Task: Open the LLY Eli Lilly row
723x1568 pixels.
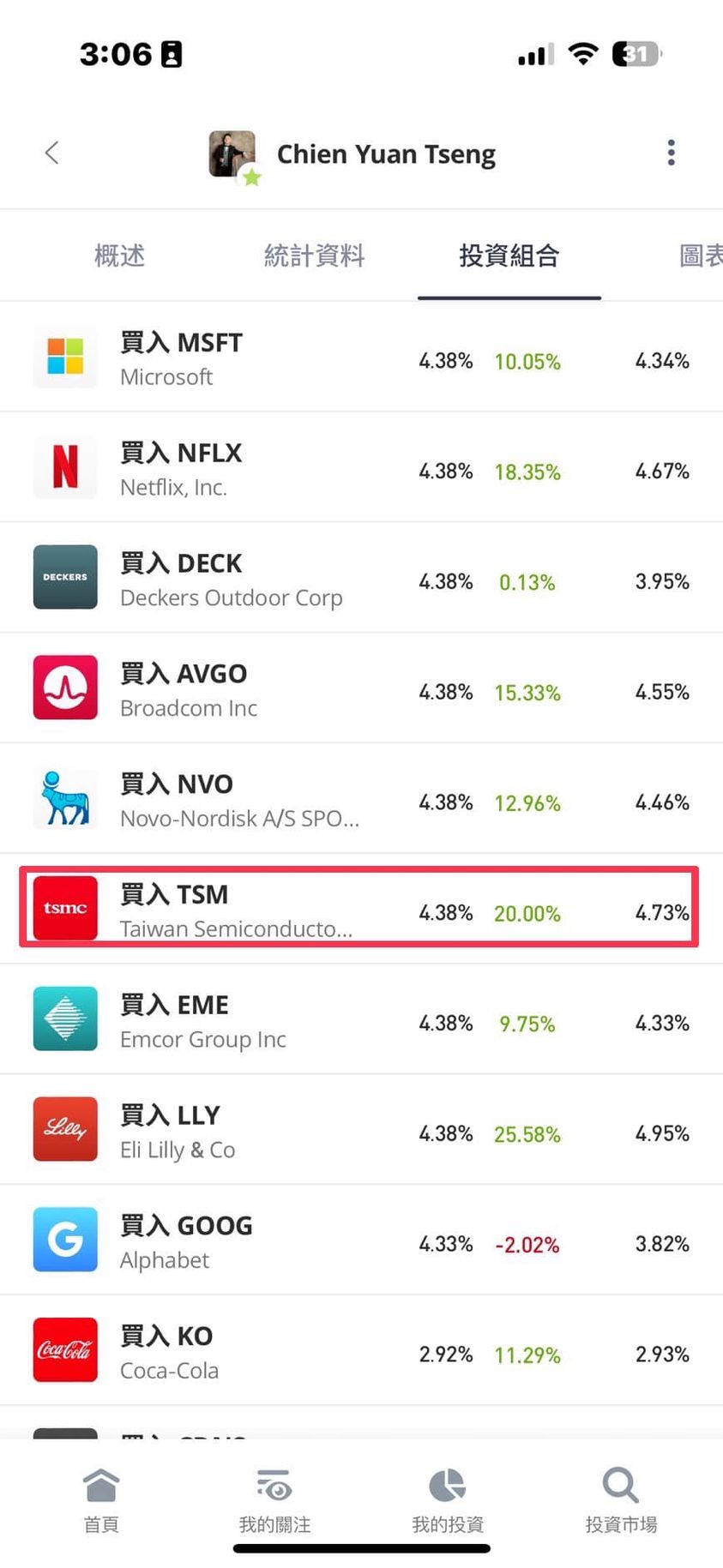Action: (x=361, y=1130)
